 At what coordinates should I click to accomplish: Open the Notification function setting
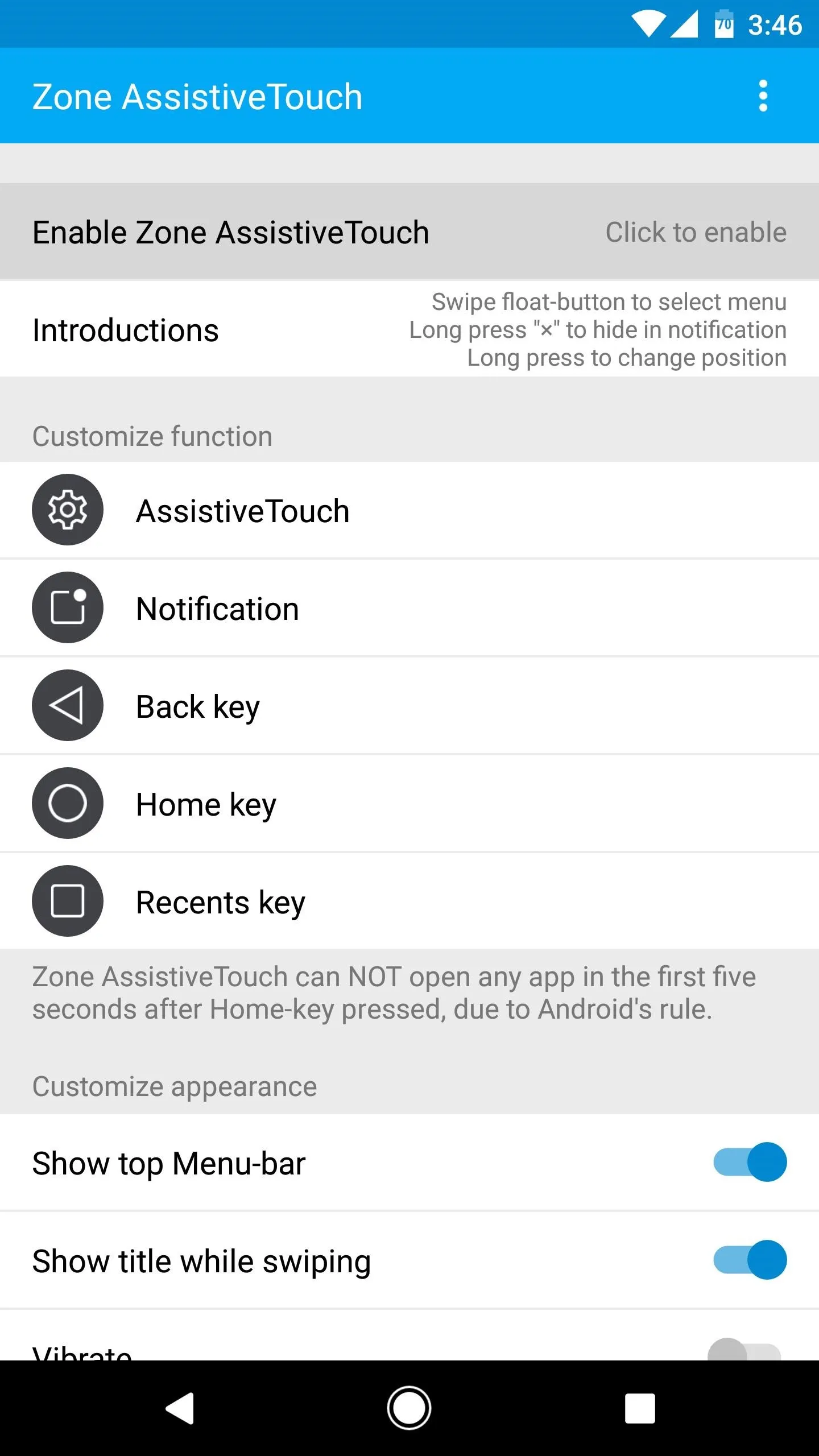coord(409,608)
